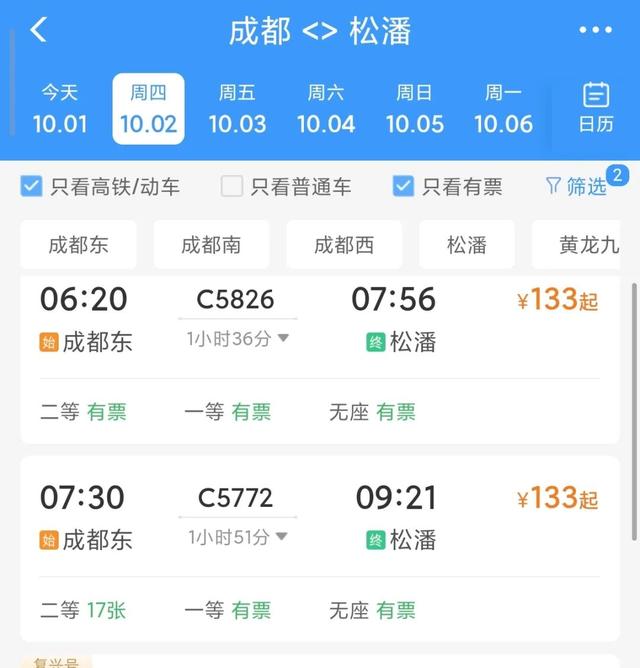The image size is (640, 668).
Task: Choose the 周日 10.05 date
Action: pyautogui.click(x=414, y=109)
